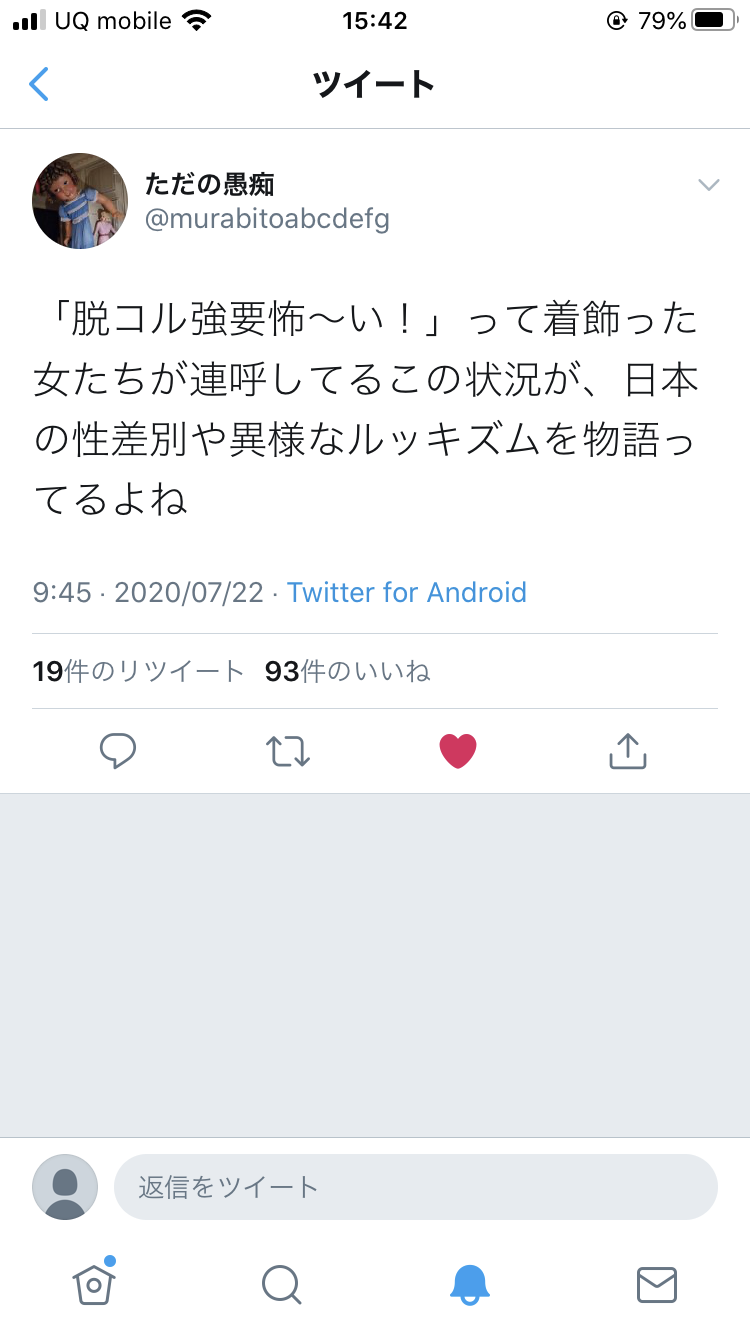Go back using the top-left arrow
The image size is (750, 1334).
[x=39, y=84]
